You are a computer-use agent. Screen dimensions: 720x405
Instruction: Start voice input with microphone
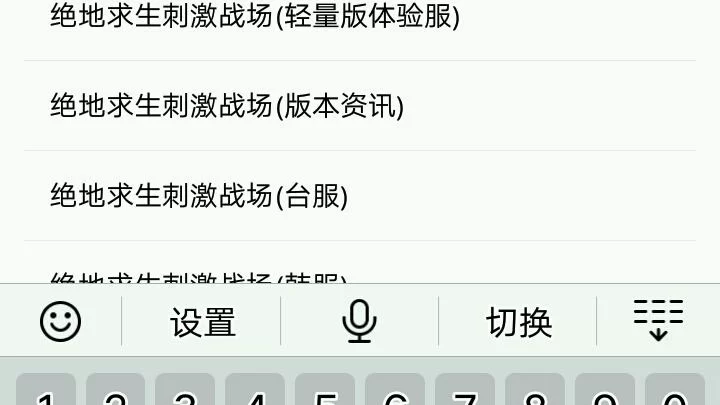click(359, 321)
